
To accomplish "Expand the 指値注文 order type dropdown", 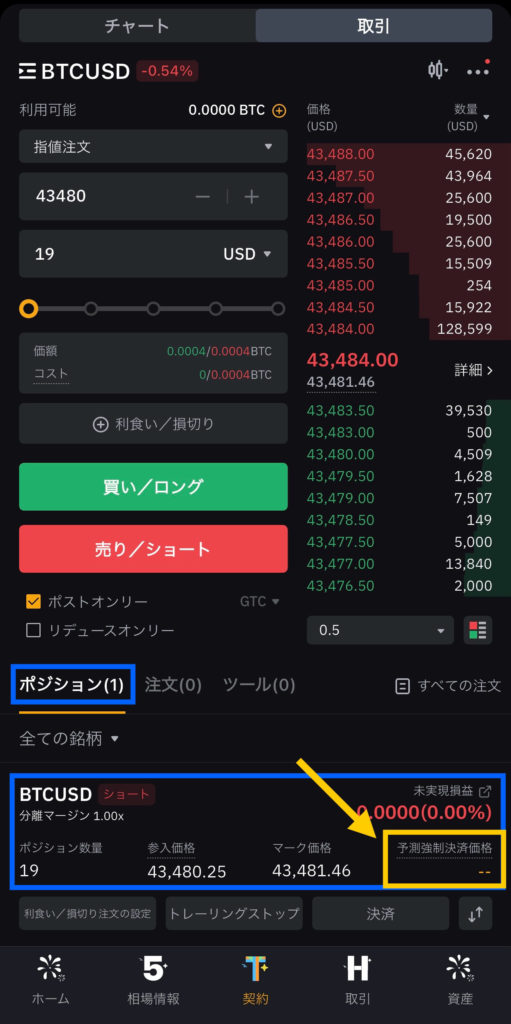I will tap(153, 146).
